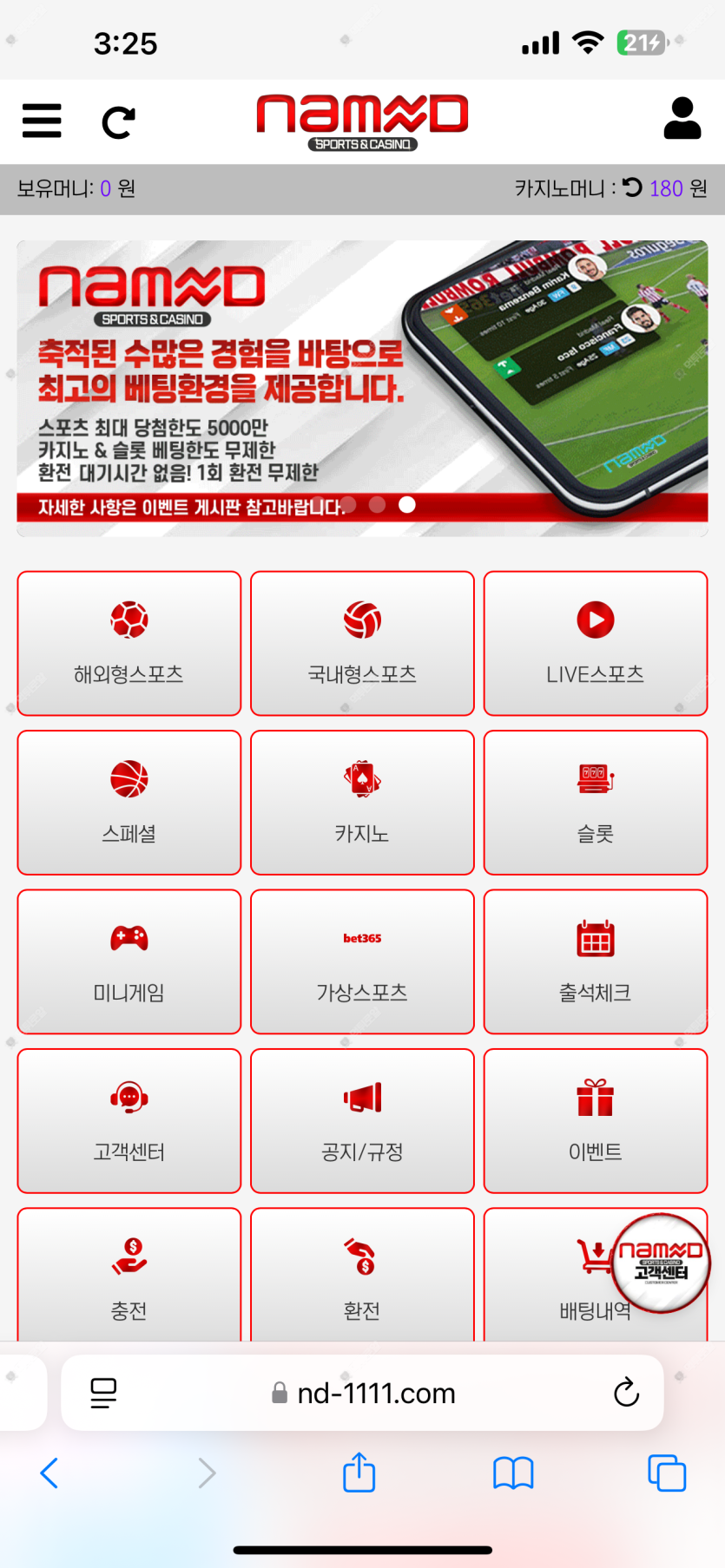Viewport: 725px width, 1568px height.
Task: View 공지/규정 notices
Action: [x=362, y=1121]
